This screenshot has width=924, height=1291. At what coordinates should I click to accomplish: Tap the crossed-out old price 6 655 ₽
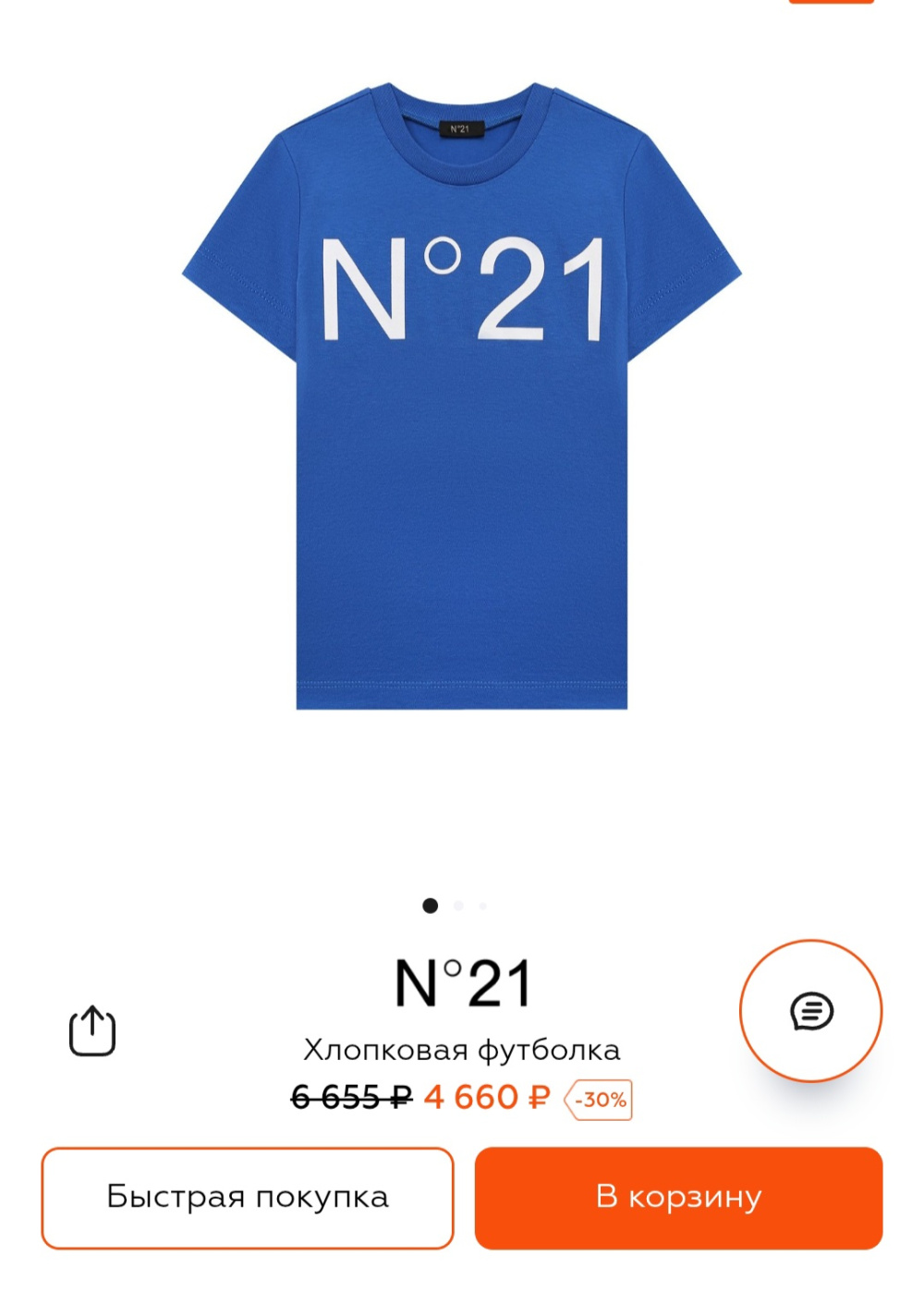tap(349, 1098)
